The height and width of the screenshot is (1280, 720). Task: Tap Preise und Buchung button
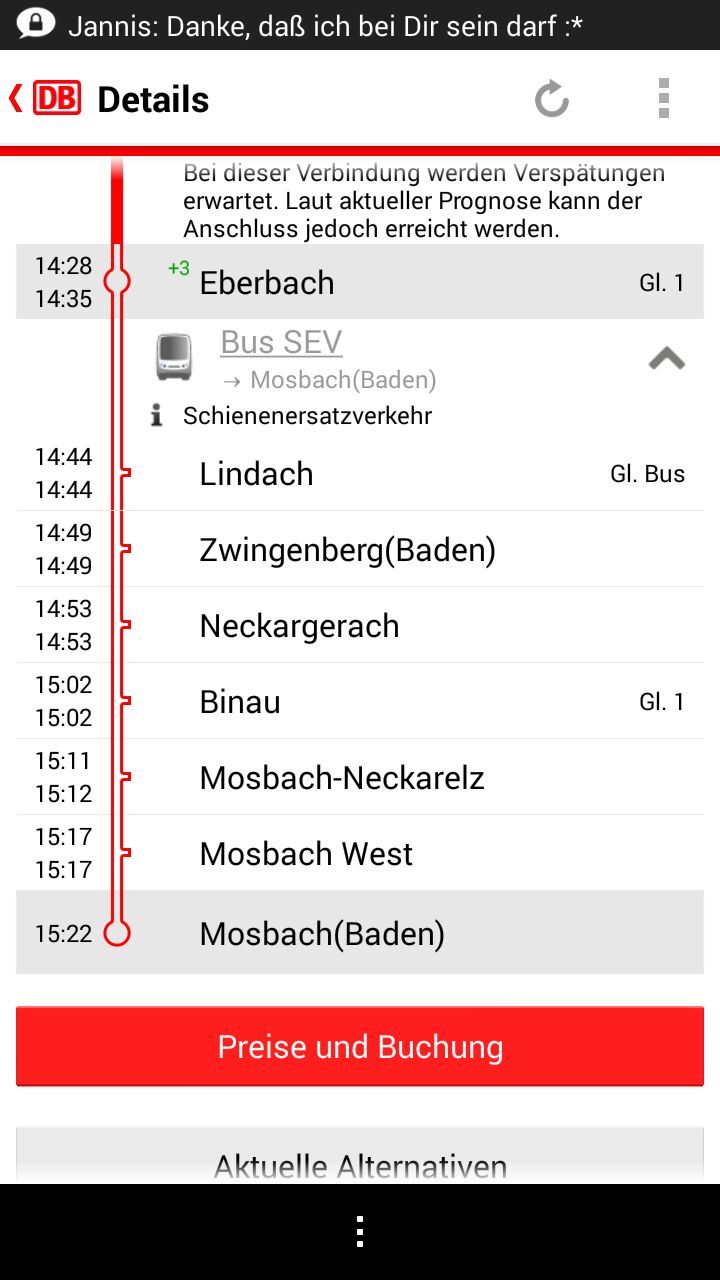click(360, 1047)
